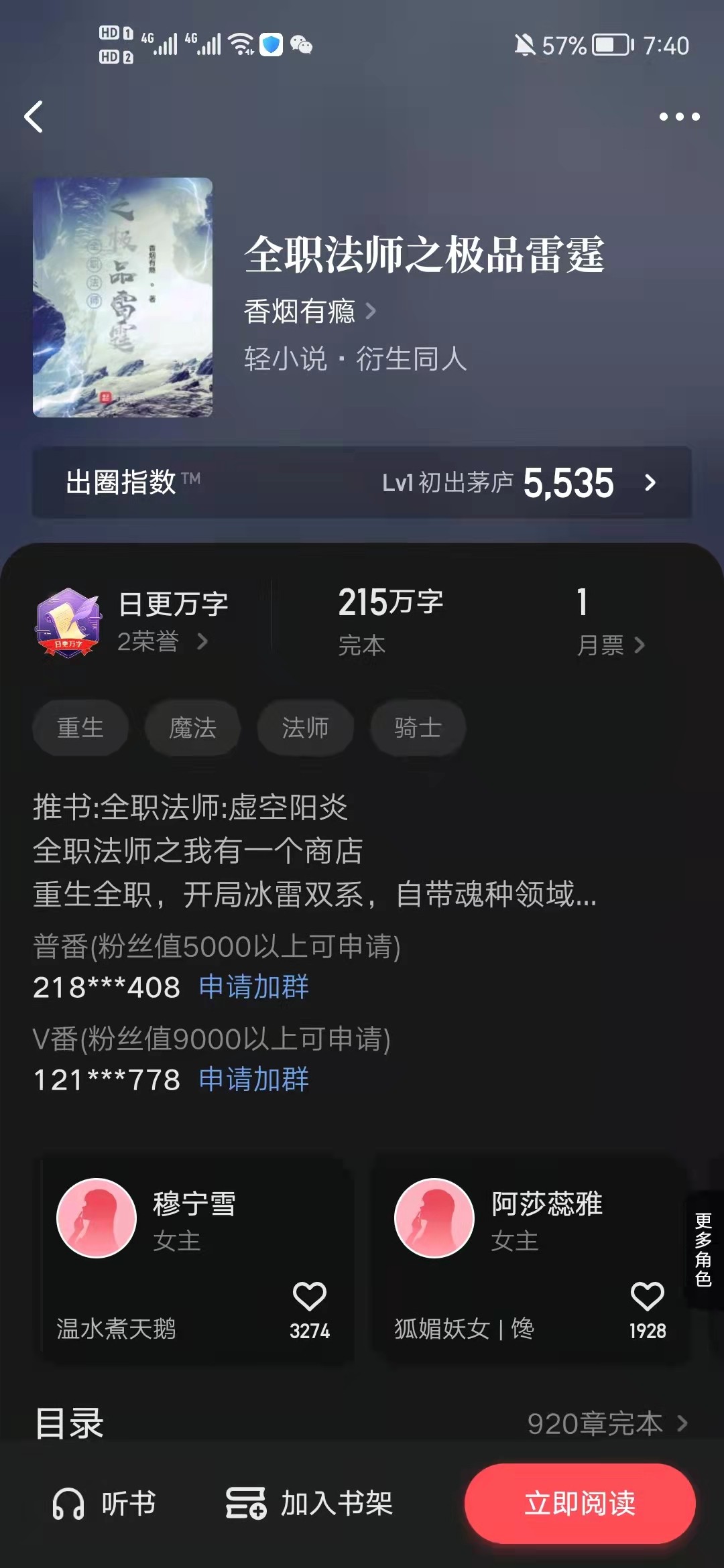Open the three-dot overflow menu

coord(679,117)
